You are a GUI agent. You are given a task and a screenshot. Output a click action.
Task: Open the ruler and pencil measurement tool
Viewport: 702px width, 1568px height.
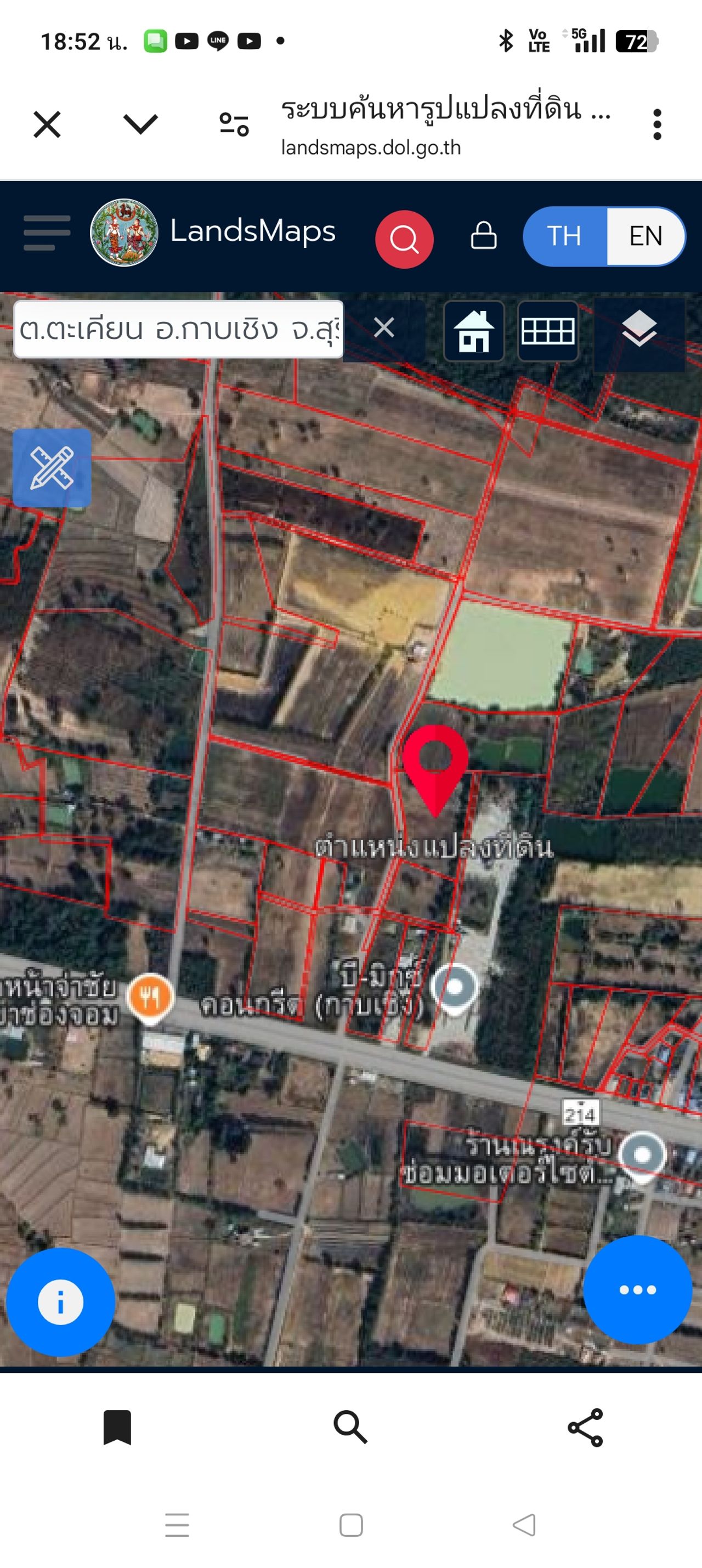[x=52, y=467]
